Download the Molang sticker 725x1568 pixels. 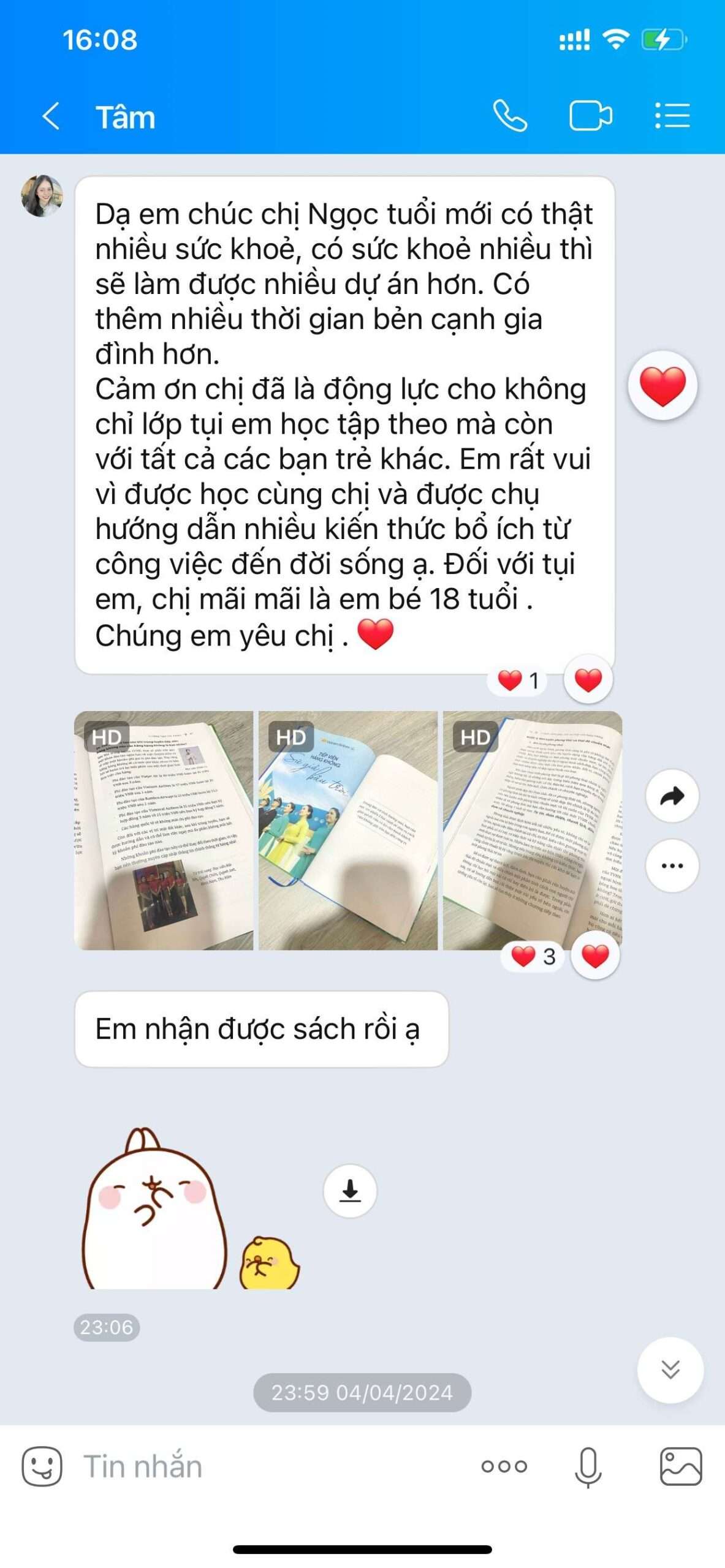coord(350,1191)
